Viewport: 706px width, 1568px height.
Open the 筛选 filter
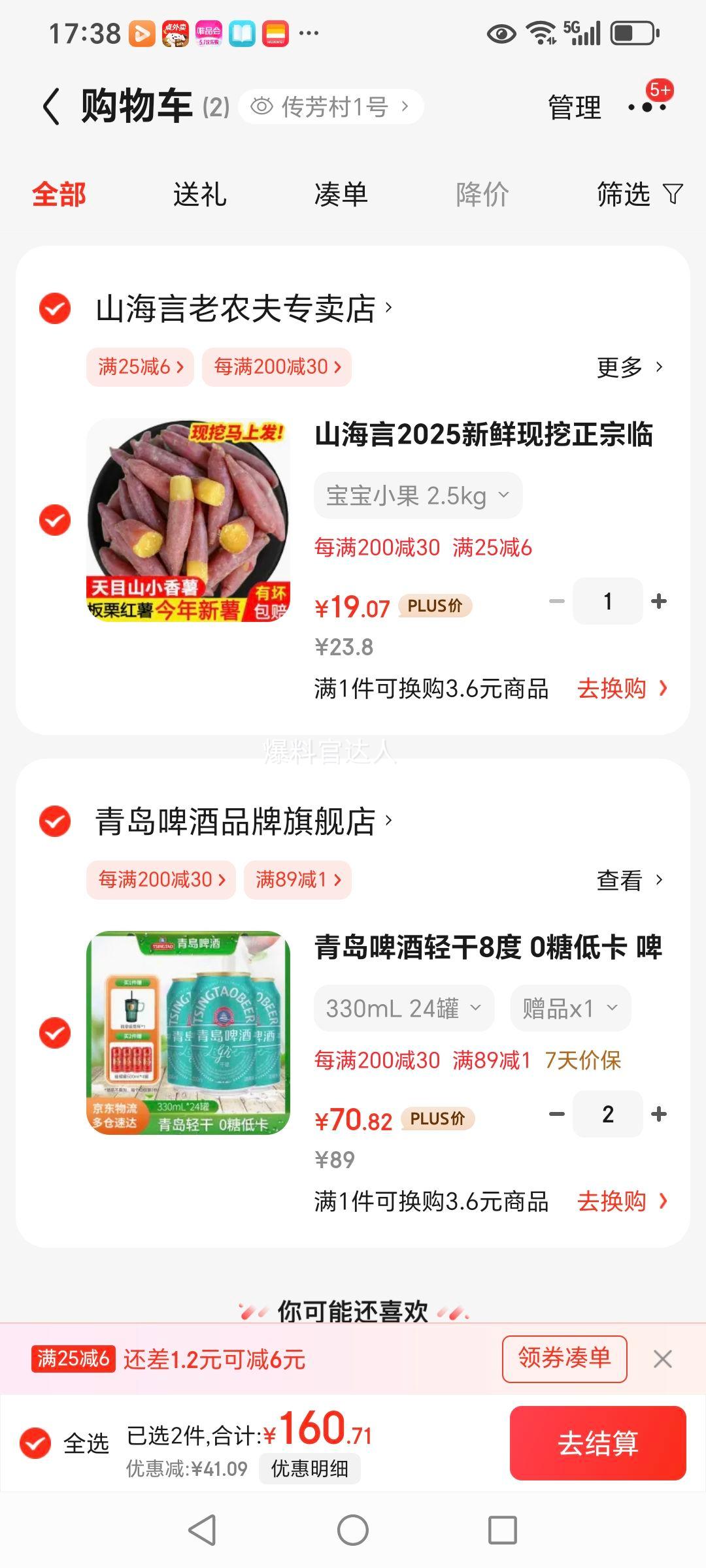(x=639, y=194)
